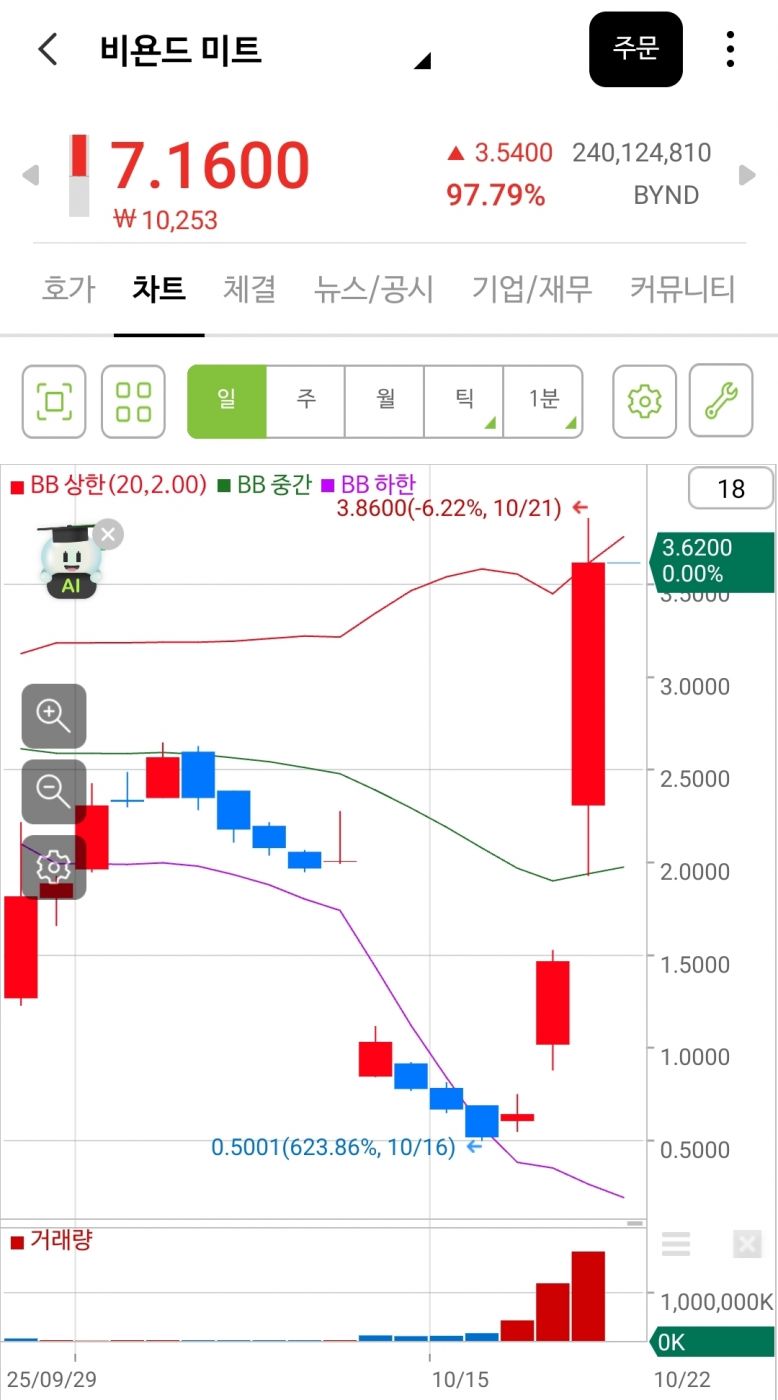Show the next stock with right arrow
This screenshot has width=778, height=1400.
coord(746,176)
